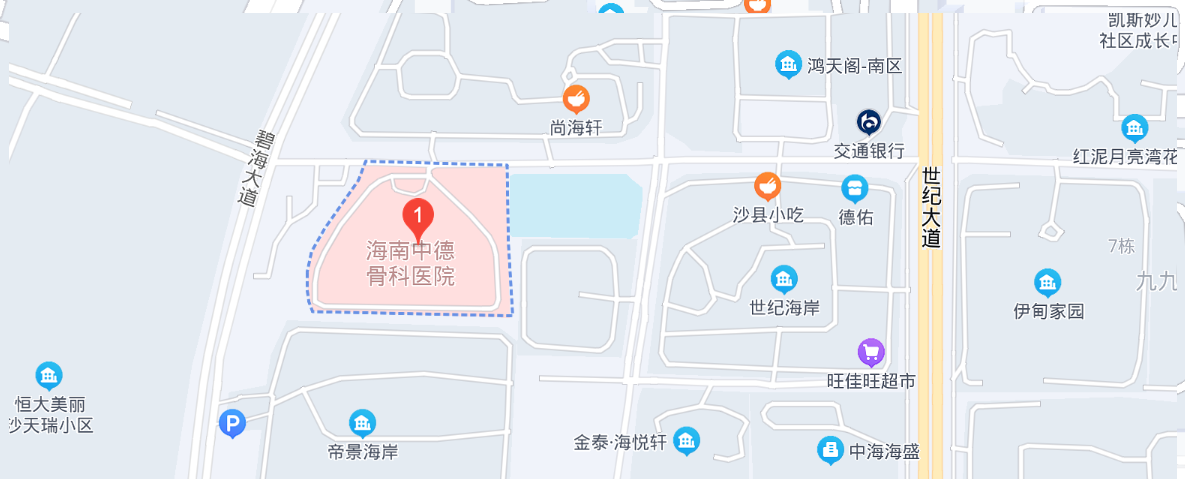The image size is (1185, 479).
Task: Tap the 旺佳旺超市 shopping marker
Action: click(872, 352)
